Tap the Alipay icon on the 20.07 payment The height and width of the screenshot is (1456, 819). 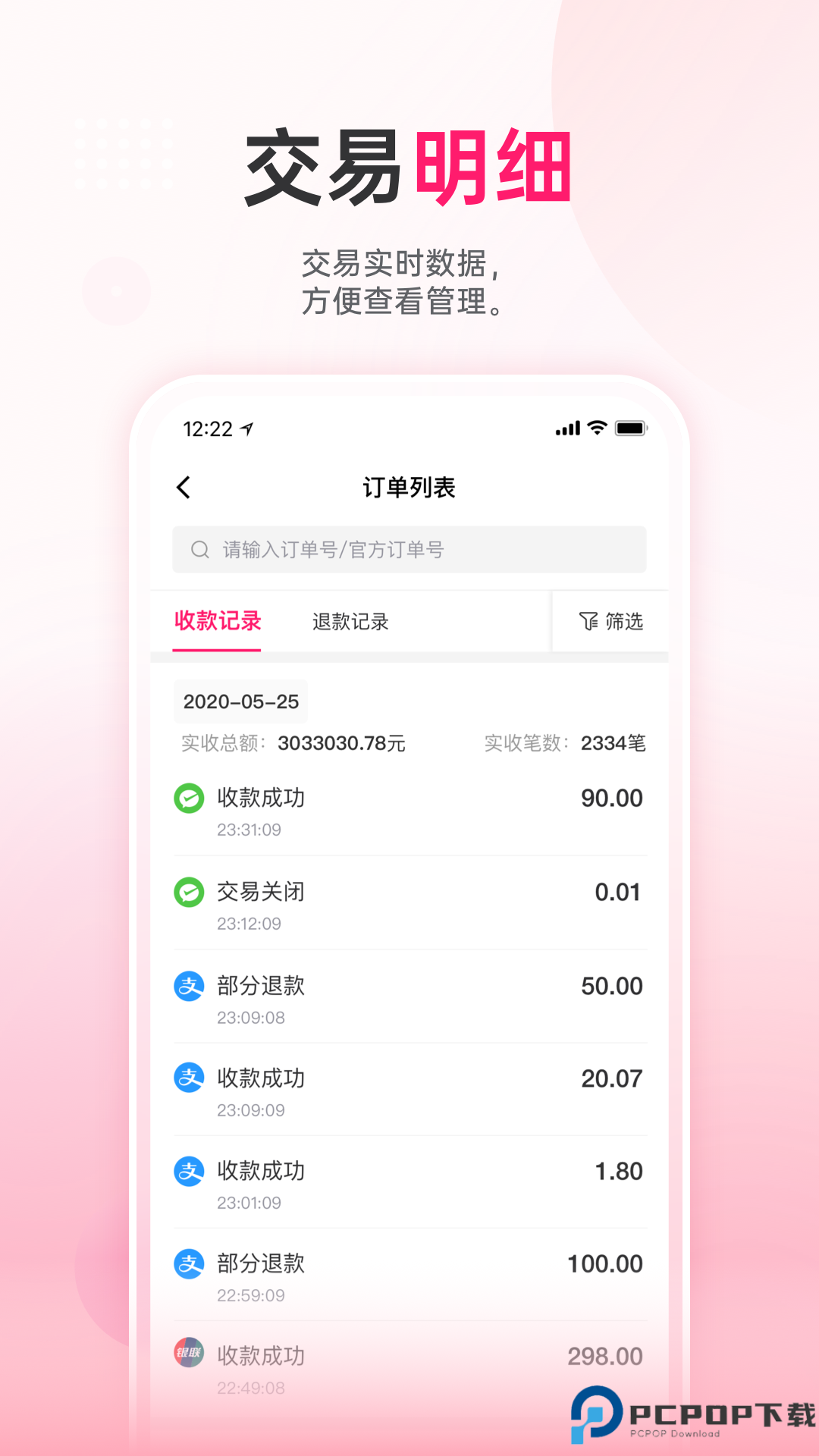tap(189, 1078)
